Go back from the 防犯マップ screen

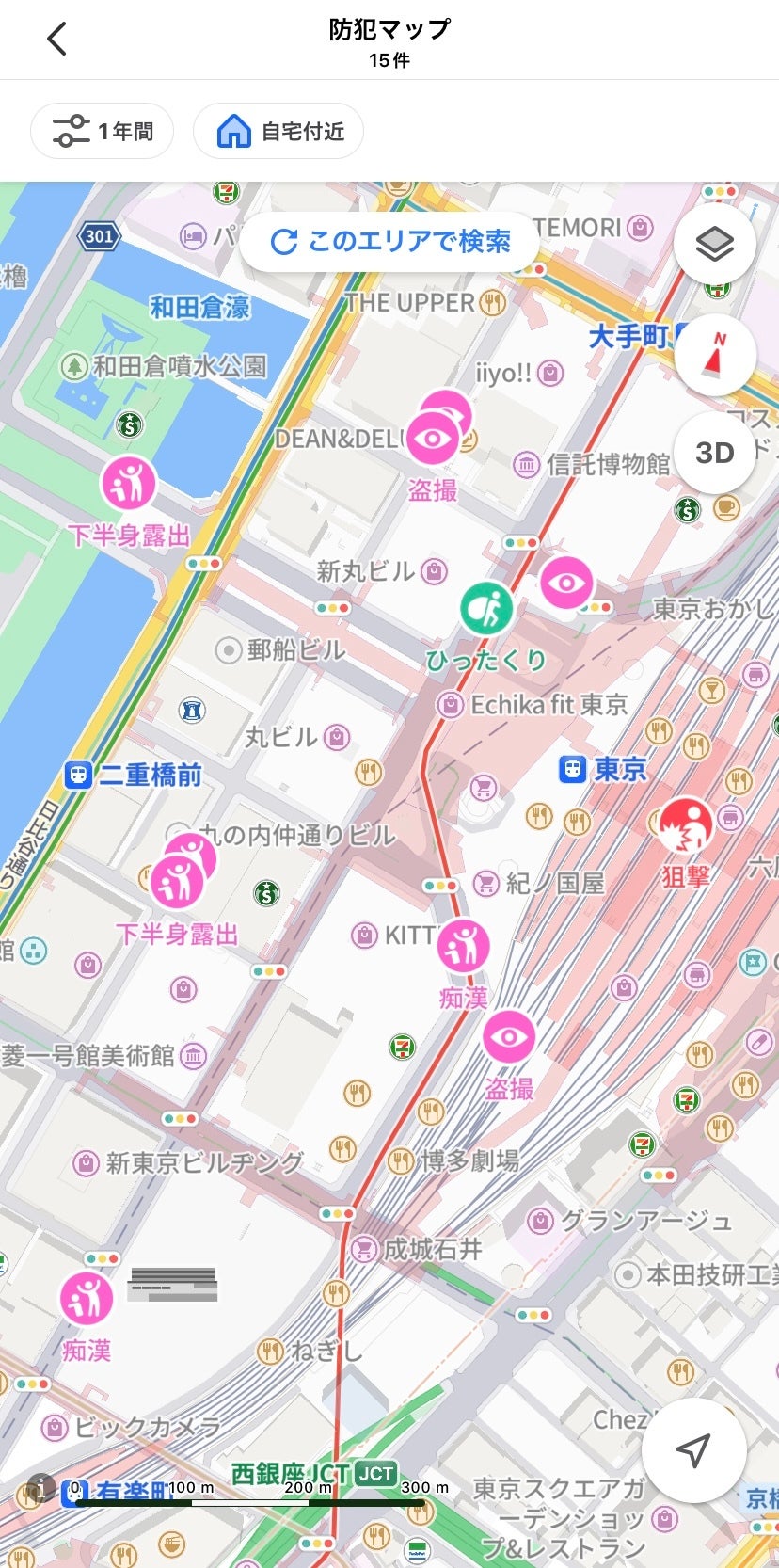click(x=57, y=40)
